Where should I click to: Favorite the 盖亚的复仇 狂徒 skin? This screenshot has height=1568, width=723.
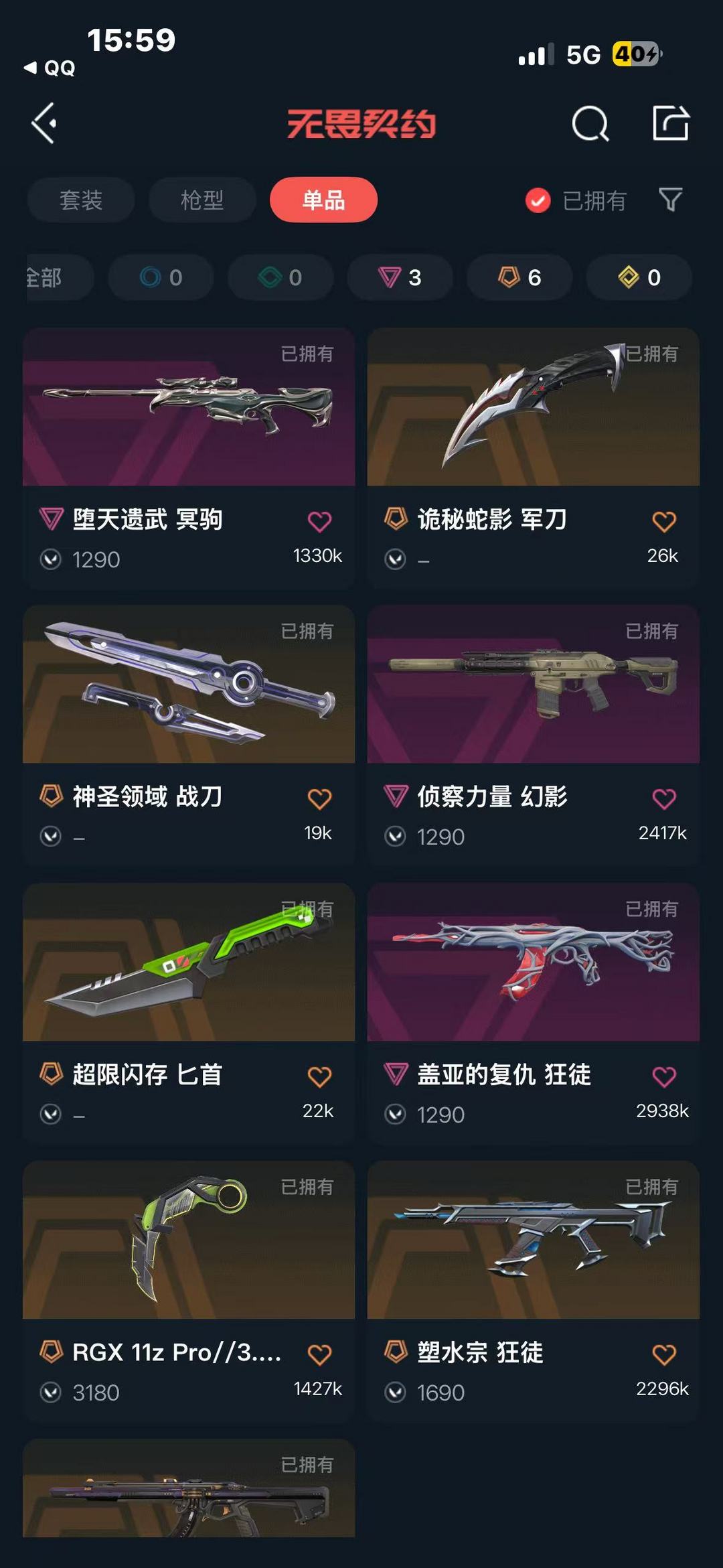[664, 1076]
